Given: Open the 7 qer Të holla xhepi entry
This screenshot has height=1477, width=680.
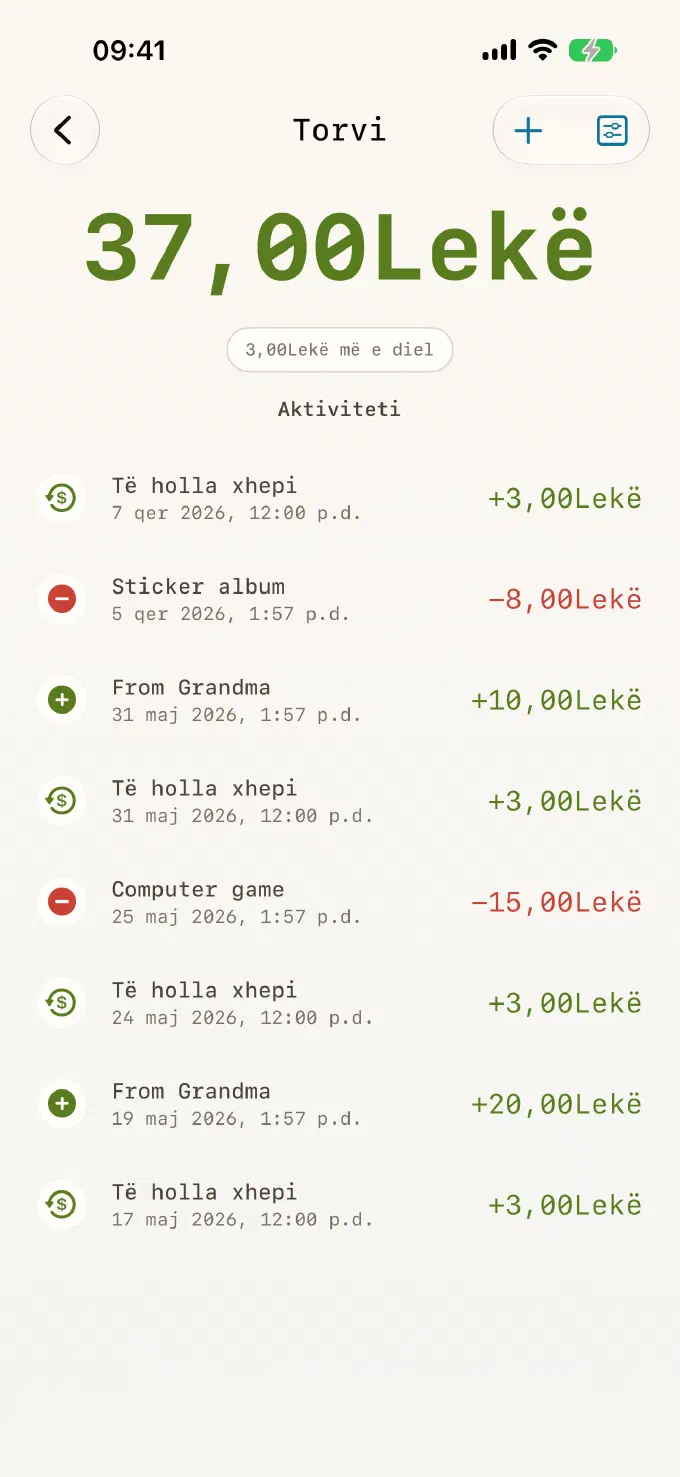Looking at the screenshot, I should tap(340, 498).
